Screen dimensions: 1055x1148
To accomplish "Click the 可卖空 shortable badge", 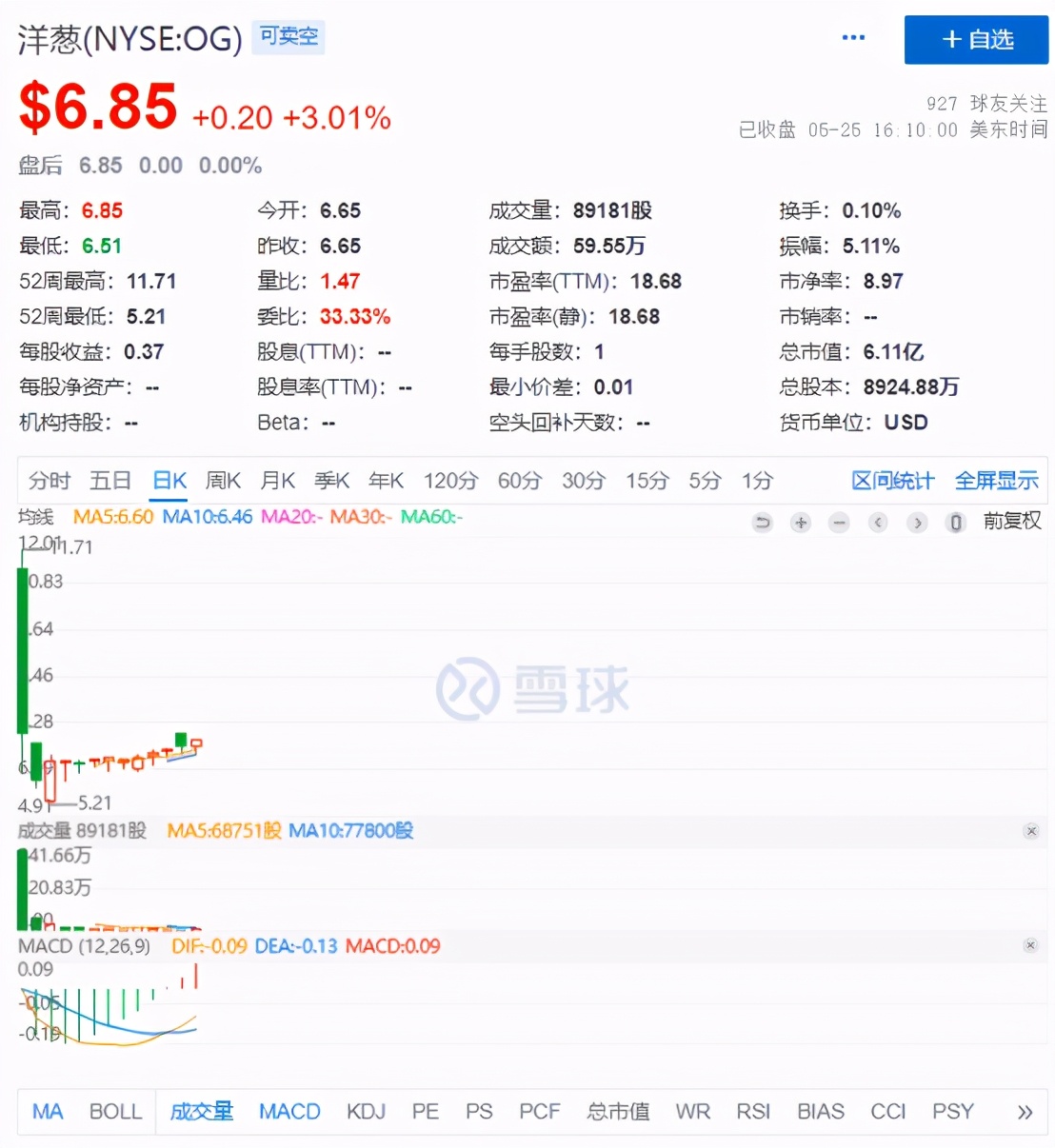I will pos(288,37).
